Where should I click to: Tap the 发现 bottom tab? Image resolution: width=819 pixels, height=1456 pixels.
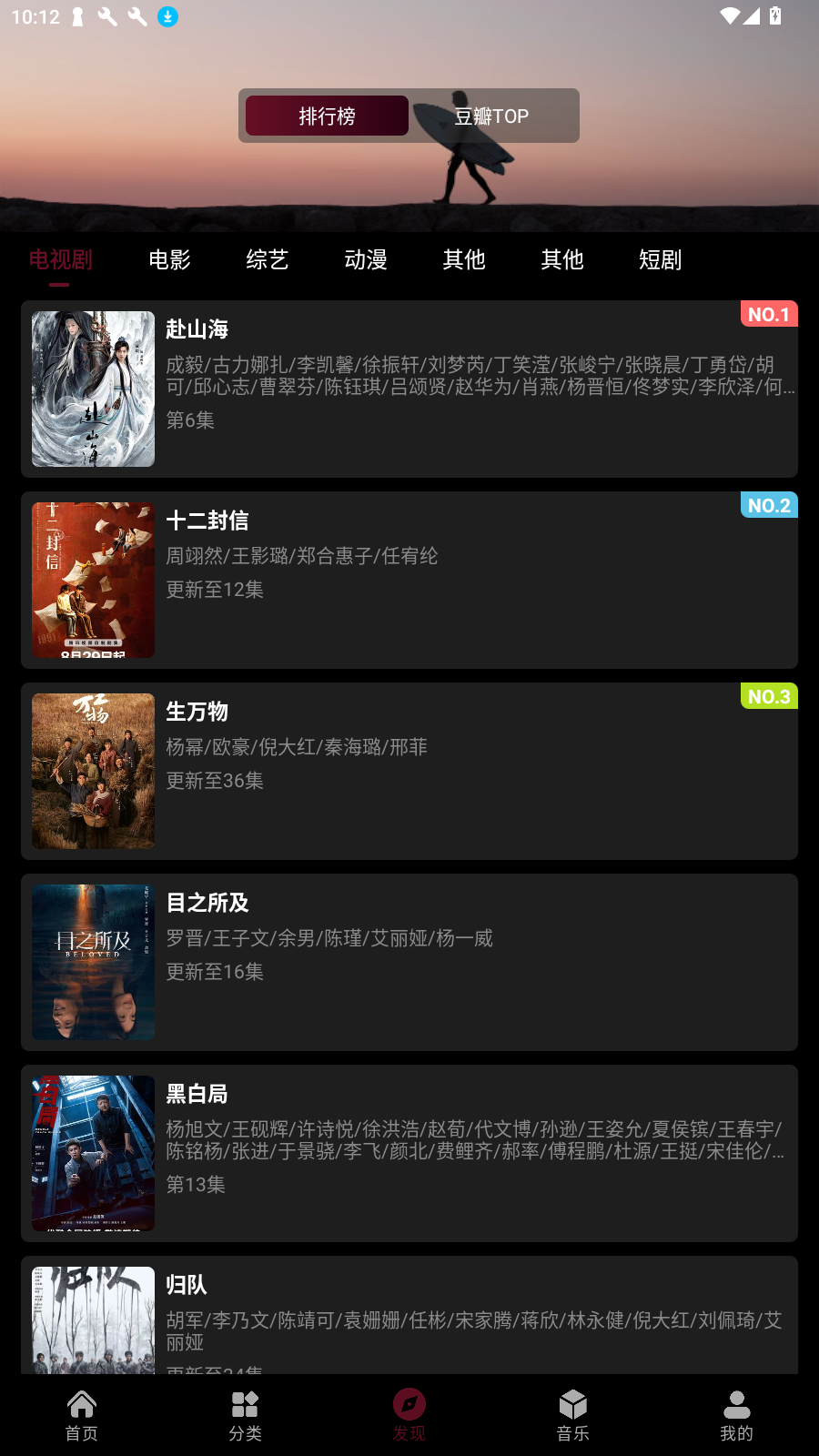(409, 1416)
